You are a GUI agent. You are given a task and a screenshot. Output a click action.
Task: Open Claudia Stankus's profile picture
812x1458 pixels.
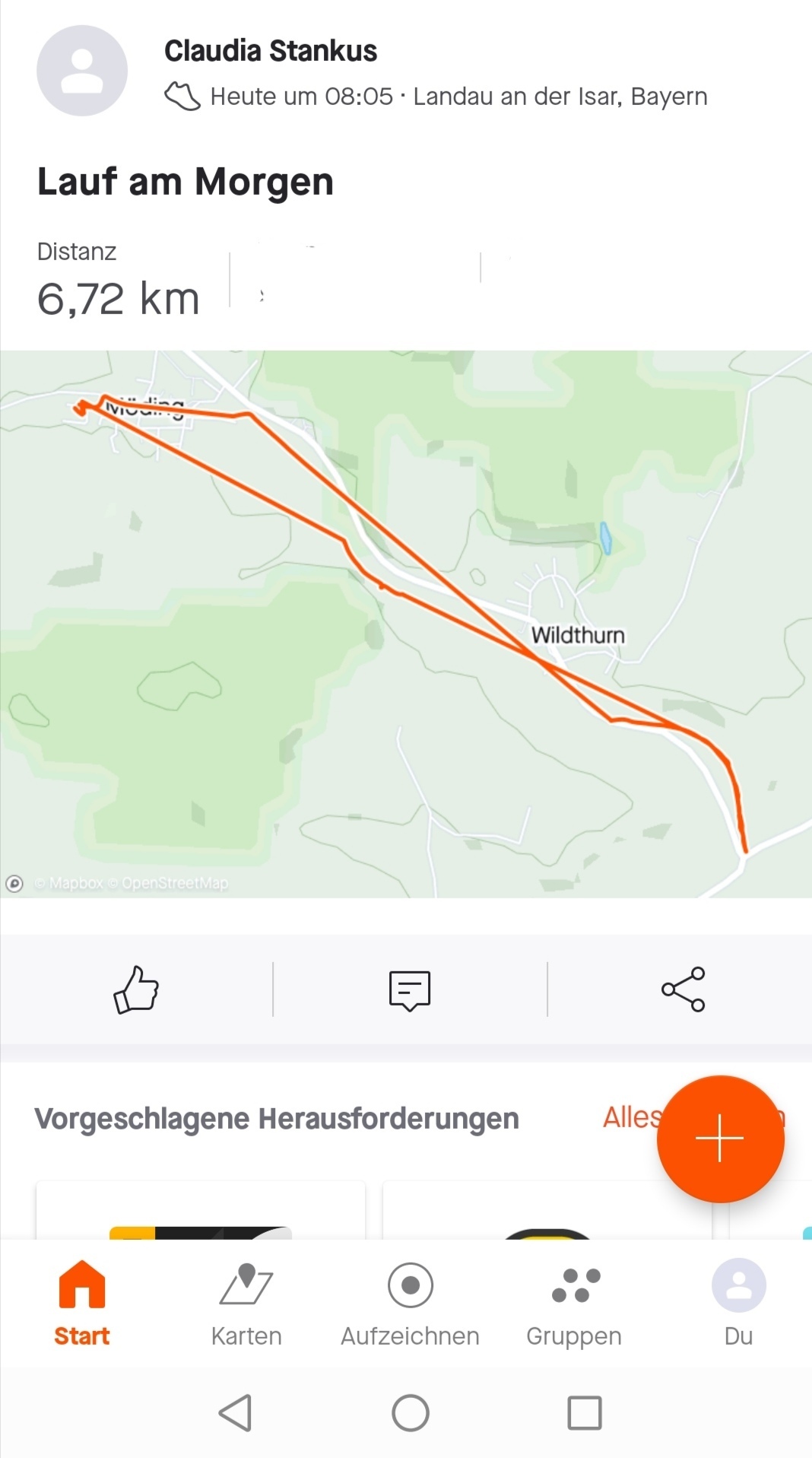(82, 71)
